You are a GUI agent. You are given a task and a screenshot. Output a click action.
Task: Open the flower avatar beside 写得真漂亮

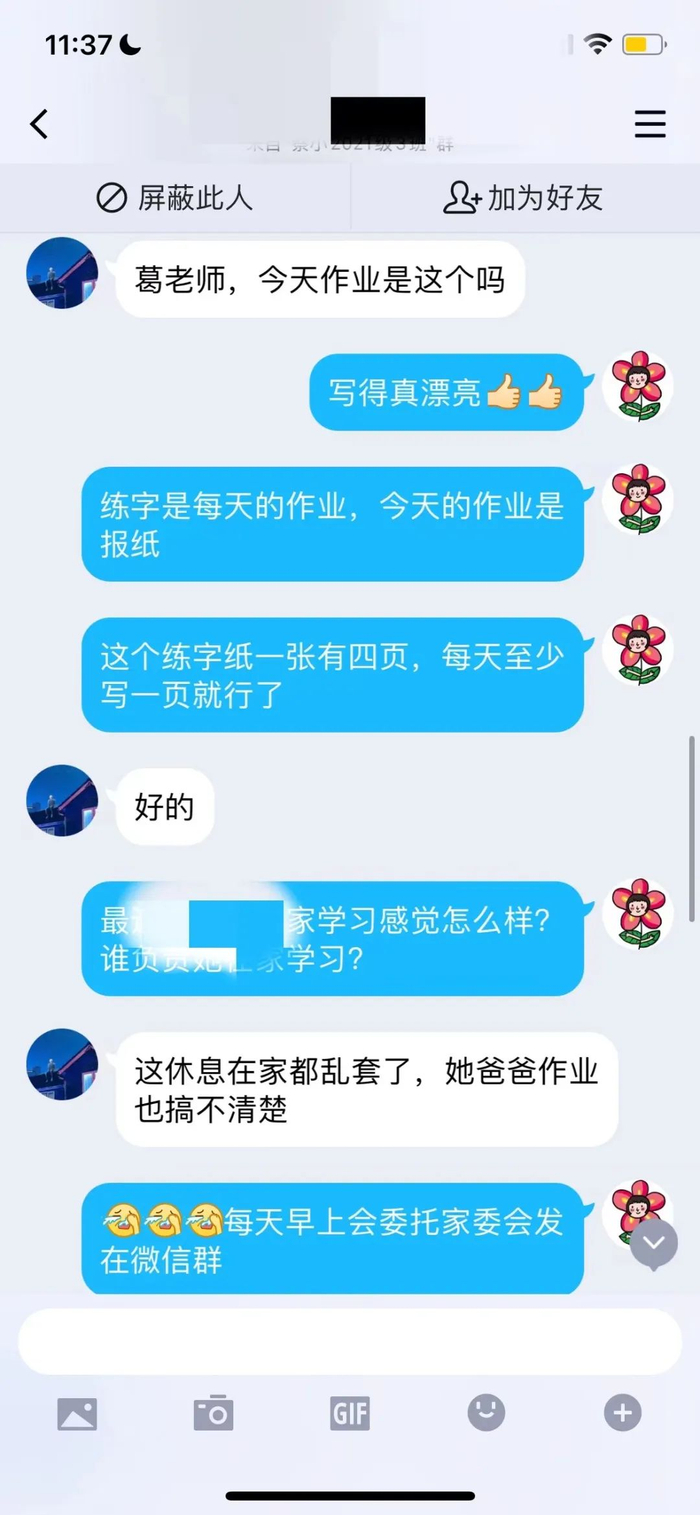click(x=638, y=386)
